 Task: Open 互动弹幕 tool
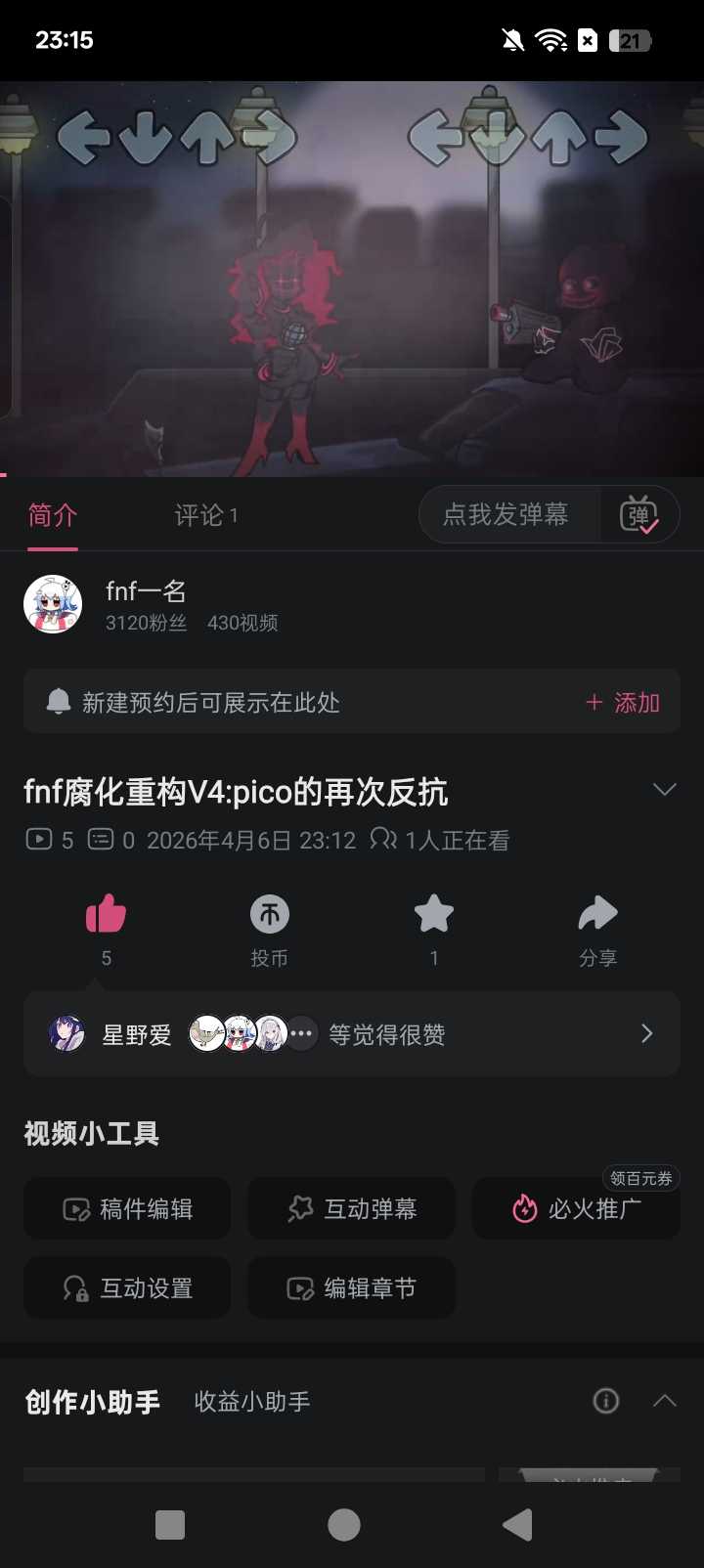352,1209
